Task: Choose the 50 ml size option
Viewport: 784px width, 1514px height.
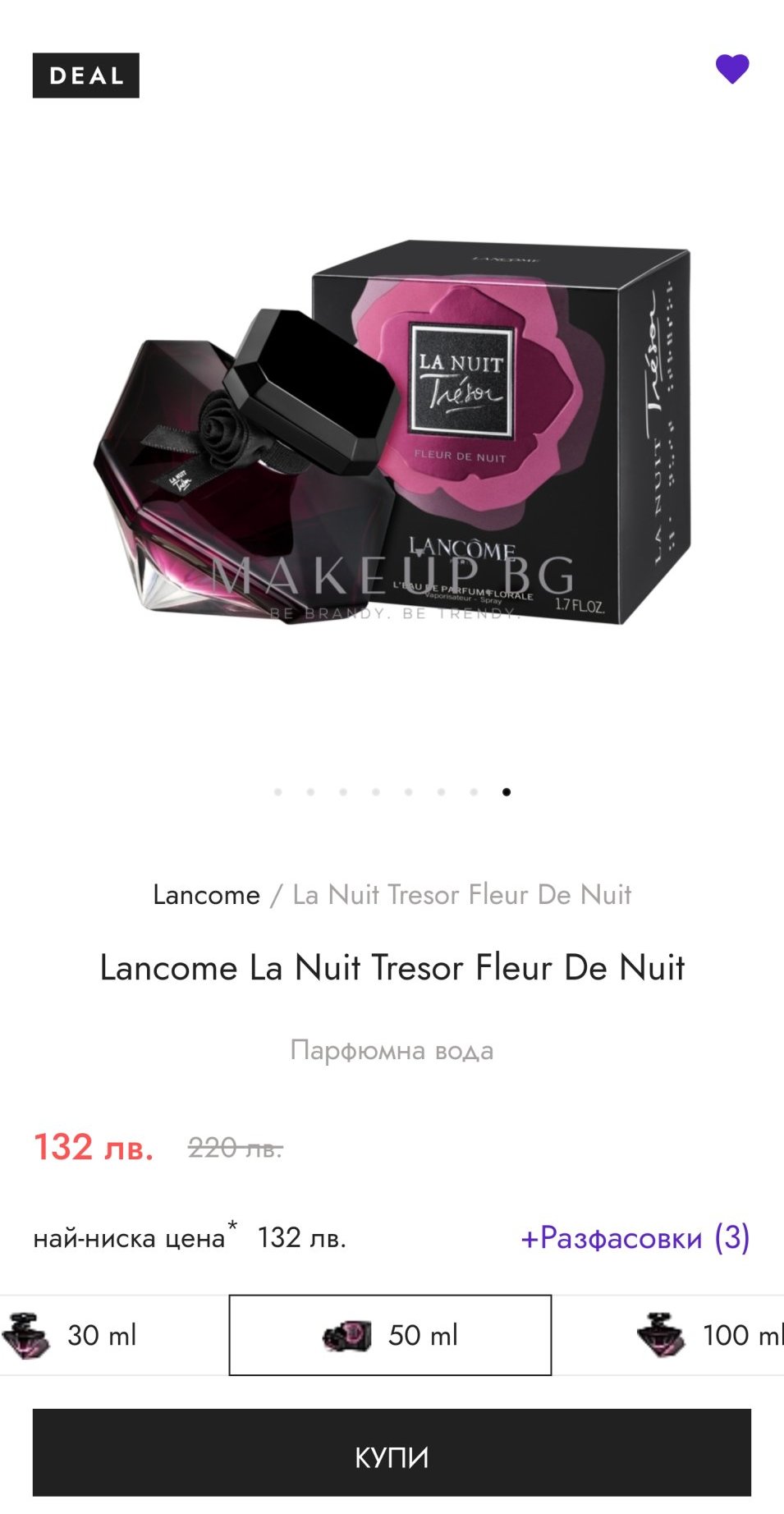Action: tap(391, 1335)
